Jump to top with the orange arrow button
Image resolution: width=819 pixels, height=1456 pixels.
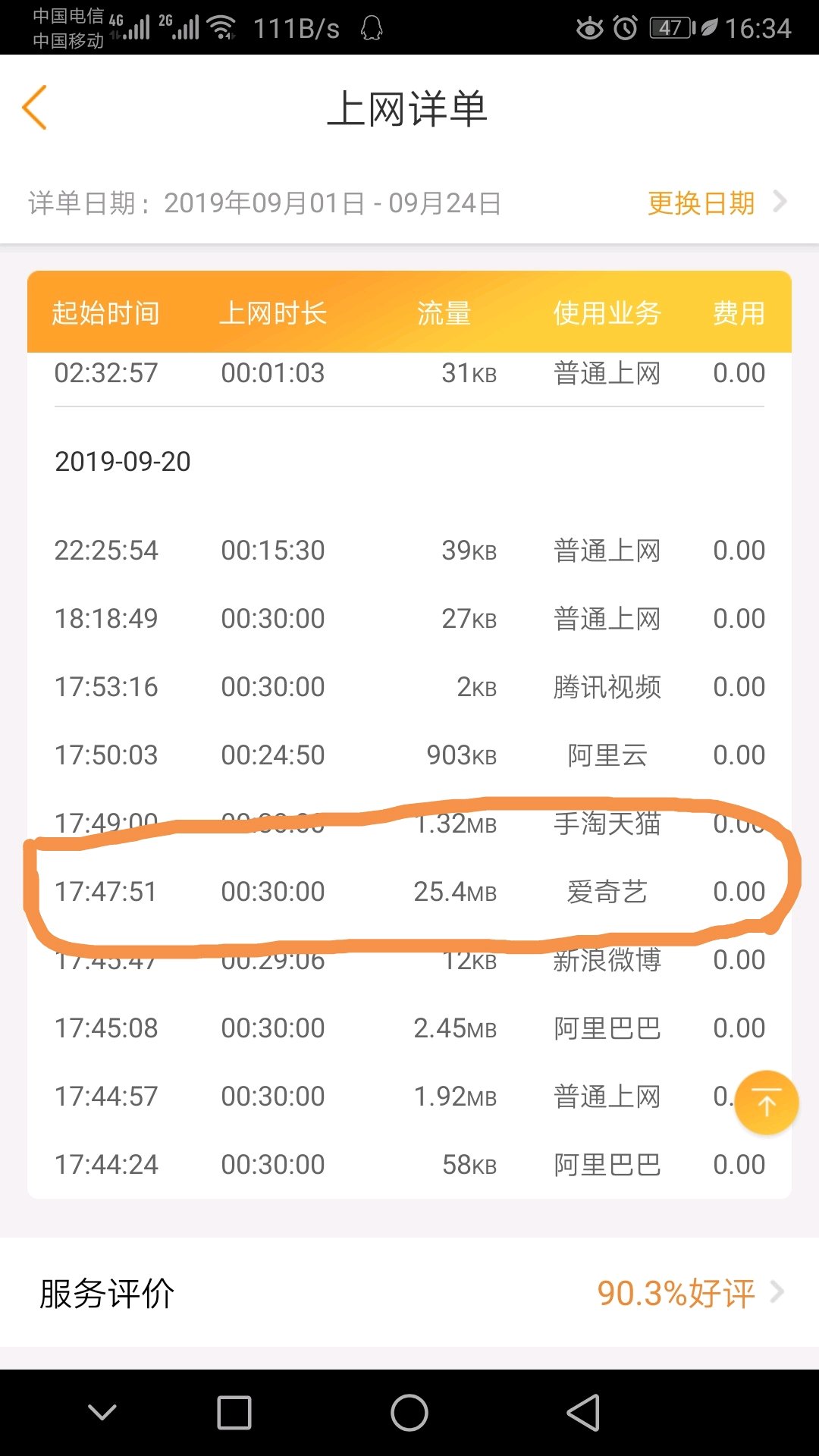(x=767, y=1103)
